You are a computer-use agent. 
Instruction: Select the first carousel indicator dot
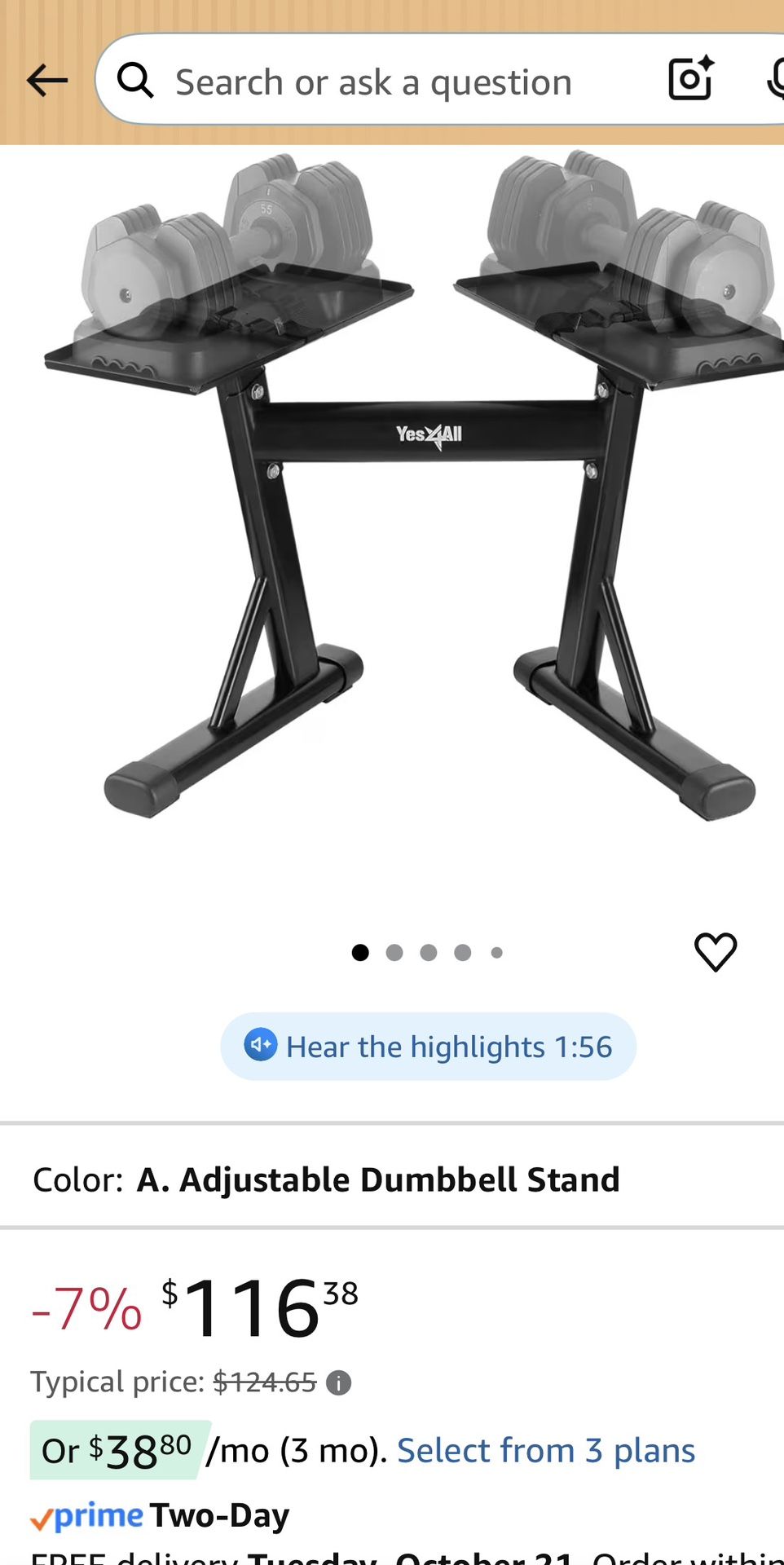pyautogui.click(x=359, y=952)
